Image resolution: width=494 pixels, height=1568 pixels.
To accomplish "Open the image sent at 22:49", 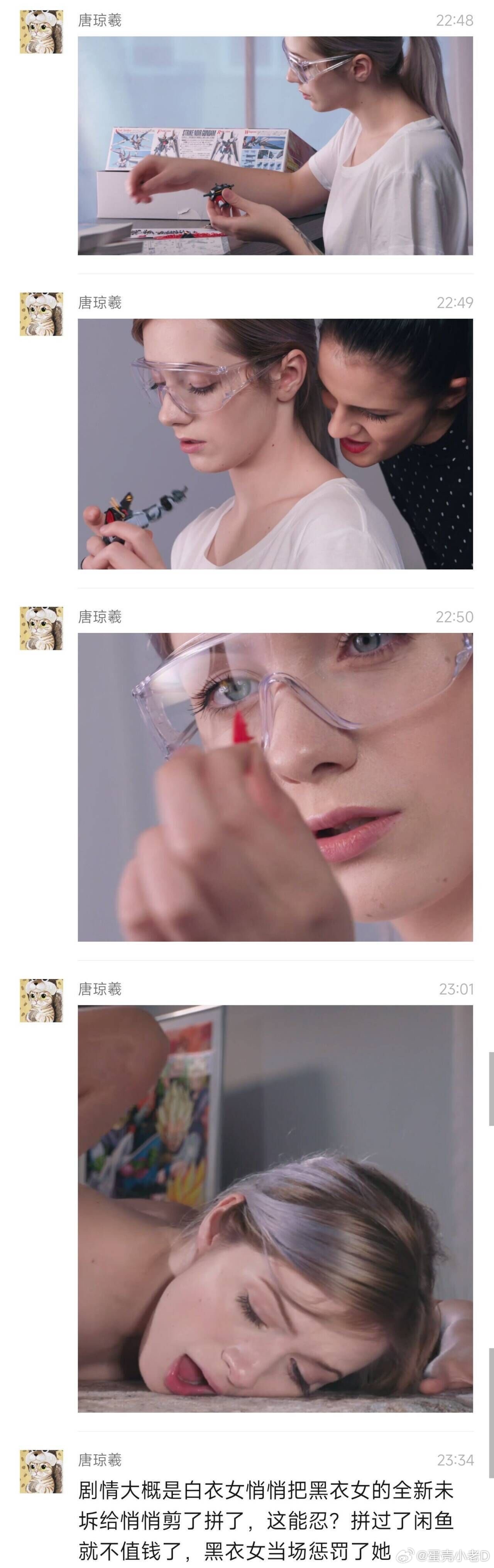I will point(275,444).
